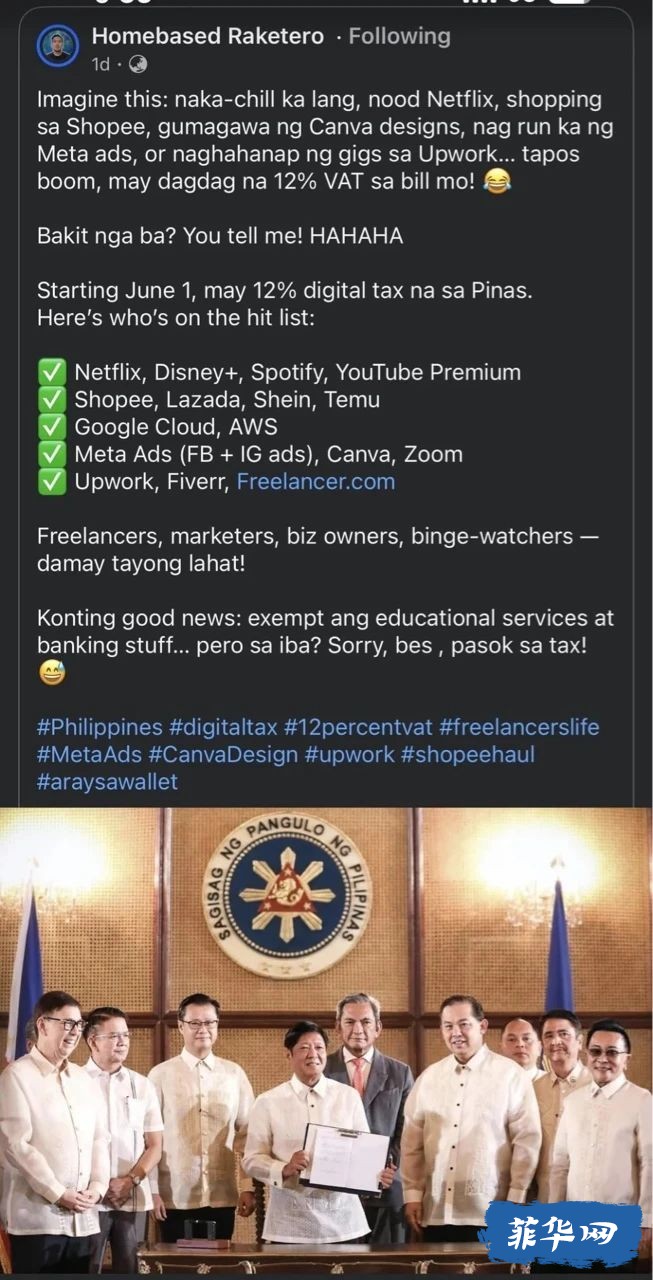Open the #digitaltax hashtag
653x1280 pixels.
tap(224, 727)
